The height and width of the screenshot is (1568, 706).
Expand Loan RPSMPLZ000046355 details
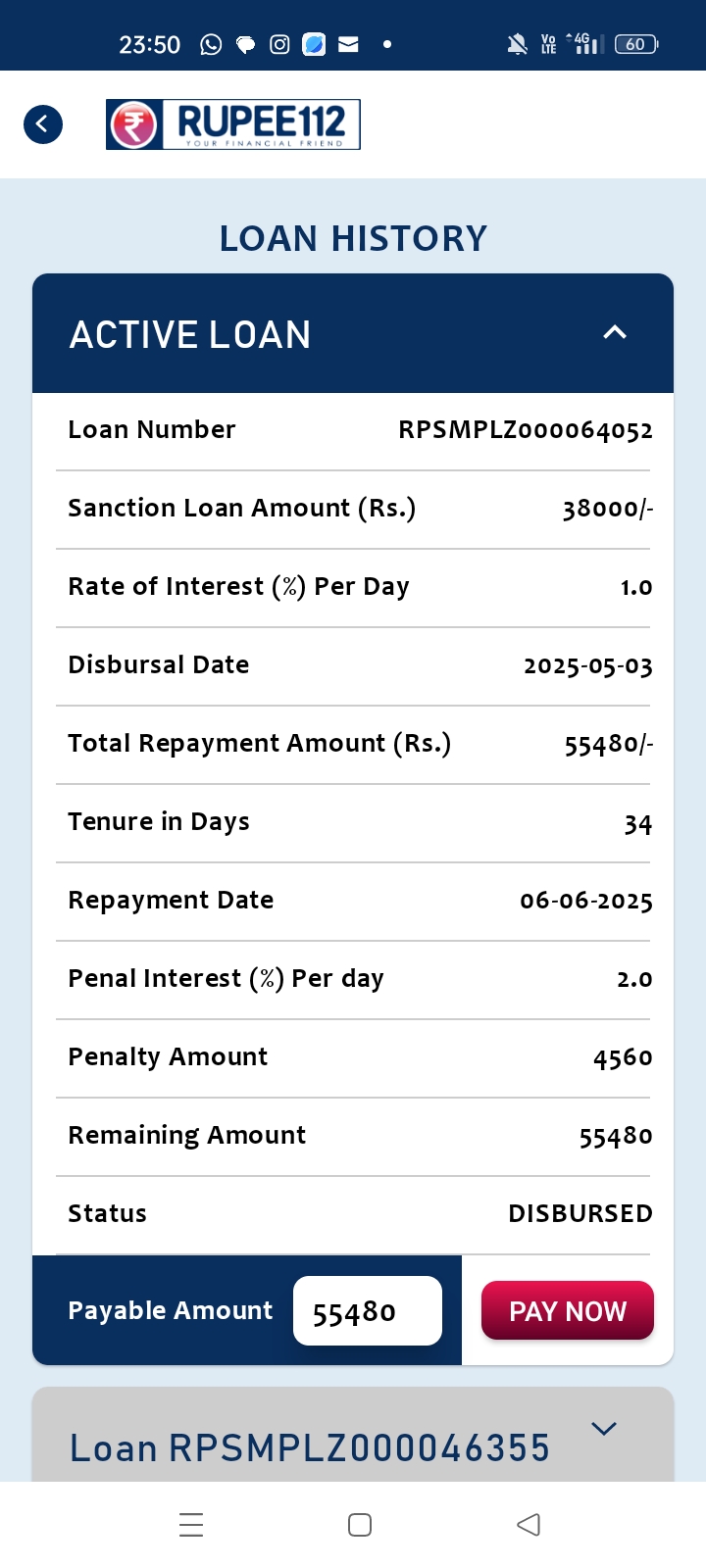pos(604,1430)
